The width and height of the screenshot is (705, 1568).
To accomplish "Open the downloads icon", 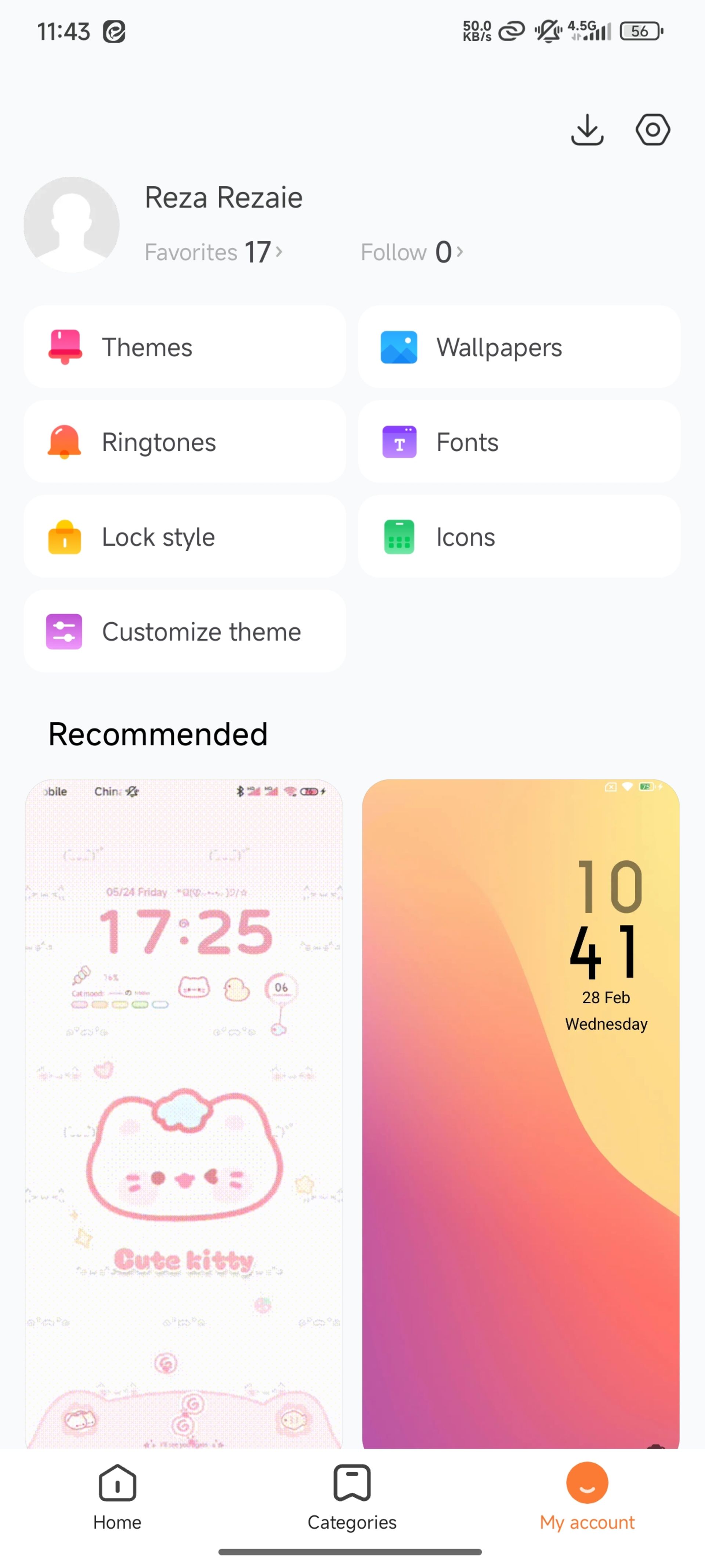I will click(587, 130).
